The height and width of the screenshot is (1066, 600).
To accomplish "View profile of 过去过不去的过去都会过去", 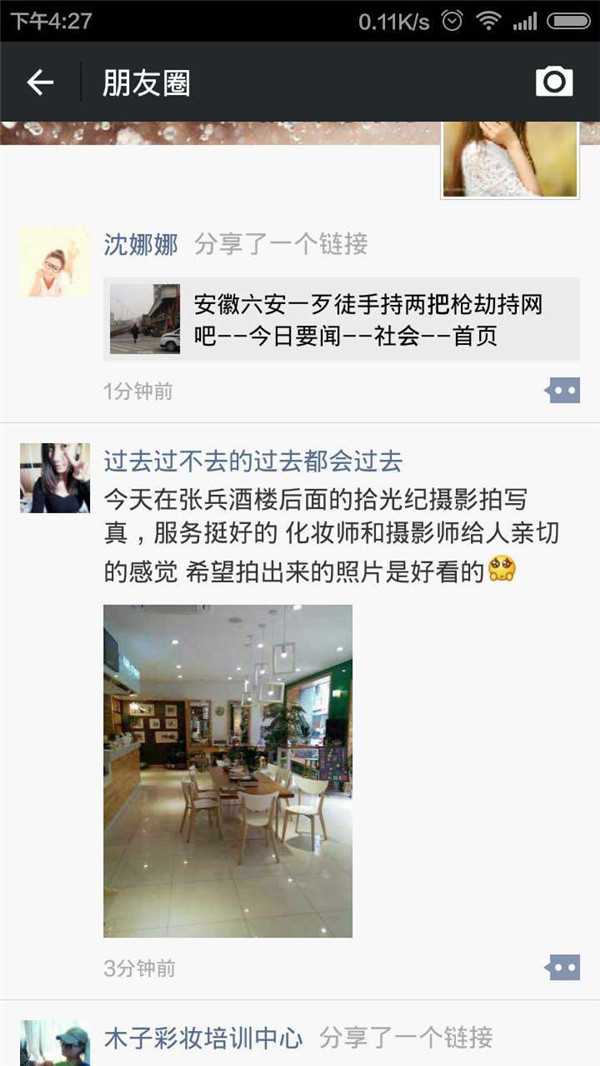I will [x=253, y=461].
